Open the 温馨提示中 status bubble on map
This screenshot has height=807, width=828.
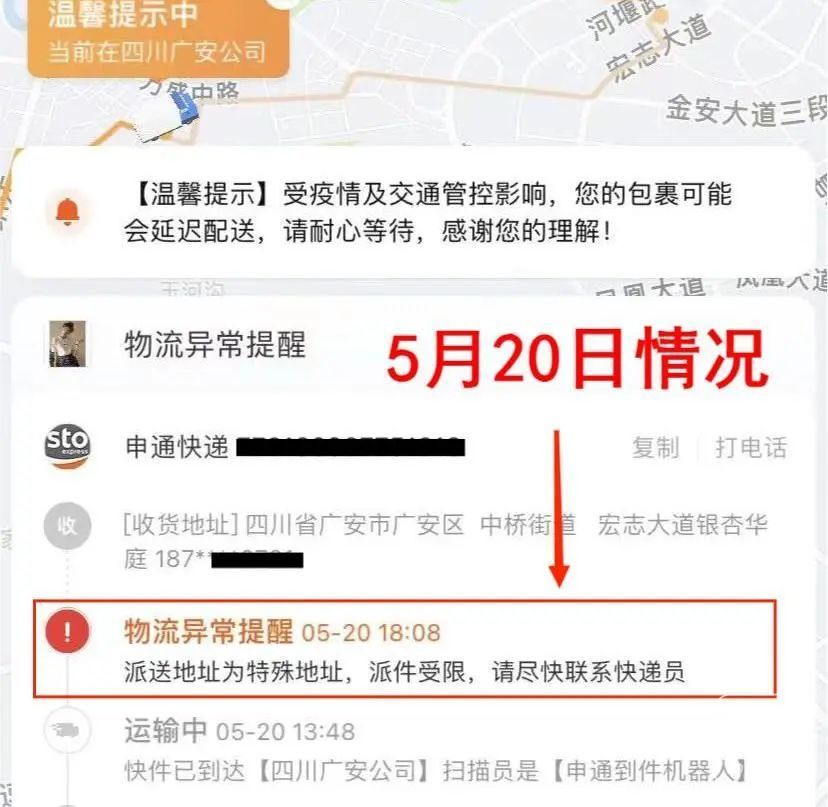[x=158, y=32]
